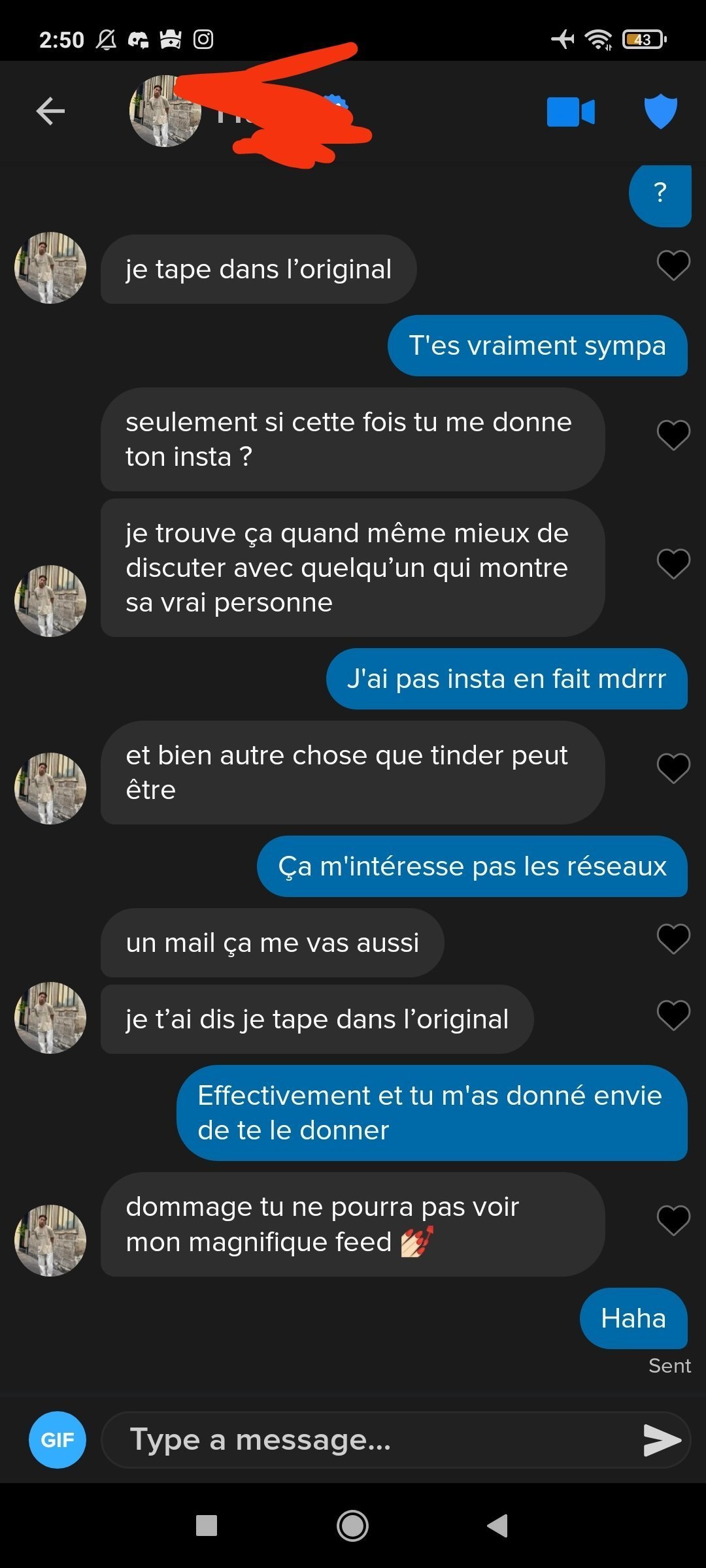Screen dimensions: 706x1568
Task: Go back to the matches list
Action: click(x=50, y=111)
